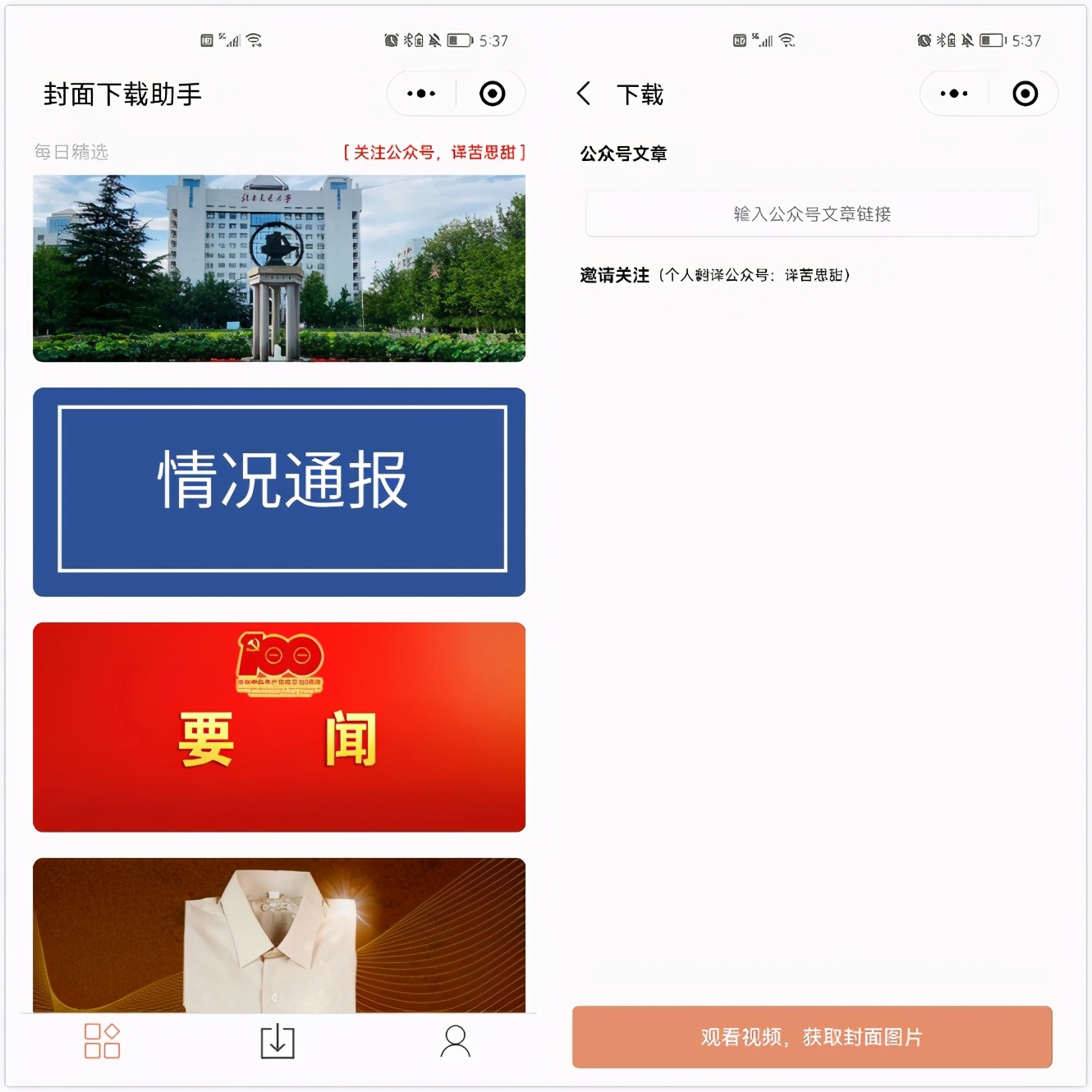Open the more menu on 下载 page
Viewport: 1092px width, 1092px height.
(x=953, y=94)
